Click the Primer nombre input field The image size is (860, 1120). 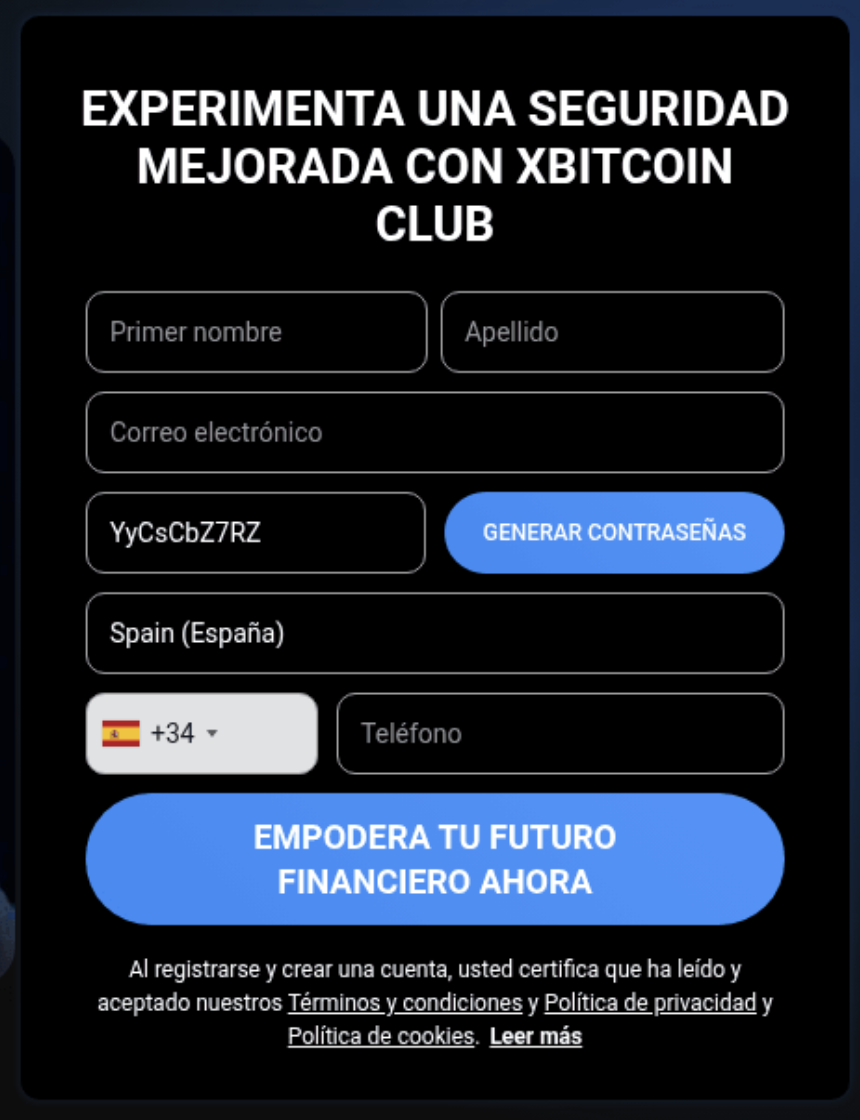click(x=256, y=332)
